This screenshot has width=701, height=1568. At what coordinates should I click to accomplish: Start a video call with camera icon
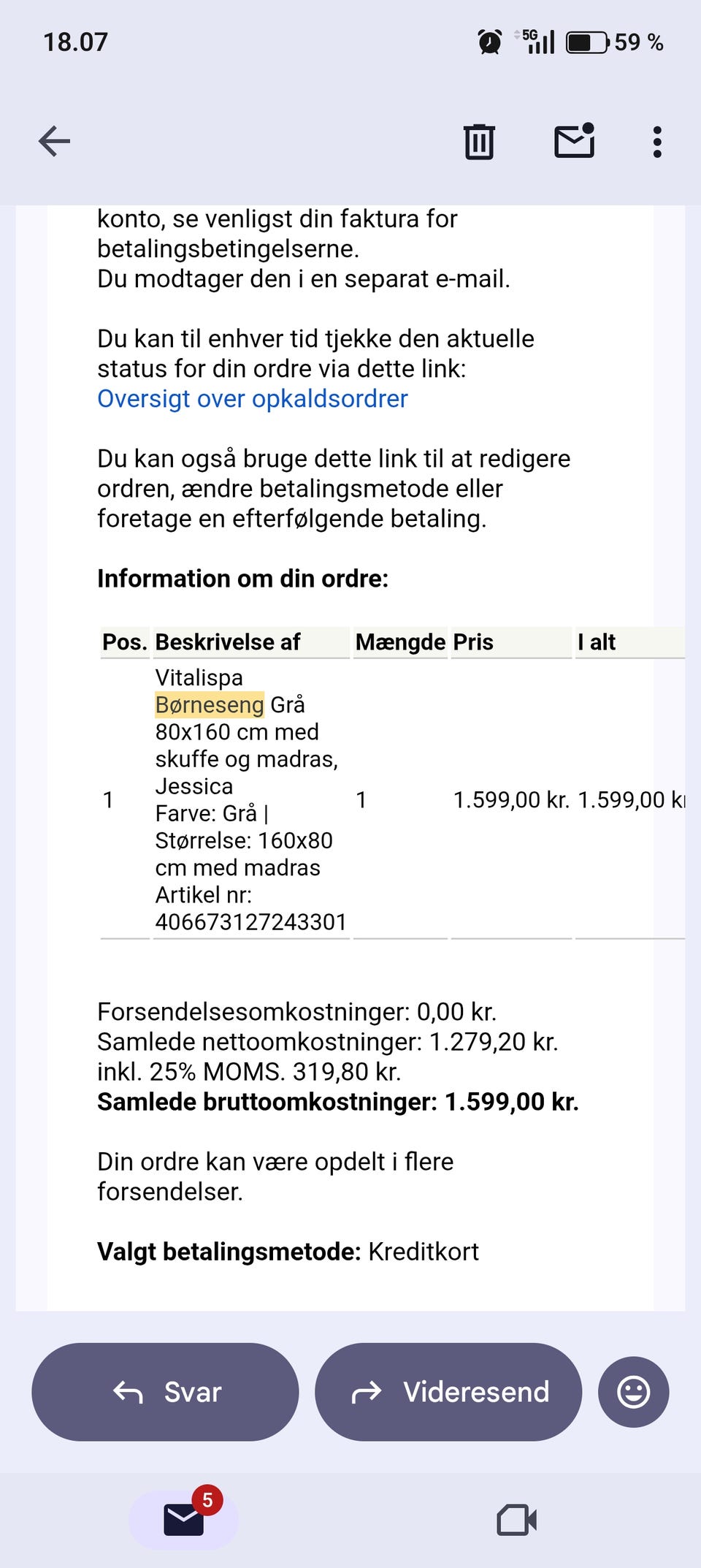pyautogui.click(x=516, y=1518)
